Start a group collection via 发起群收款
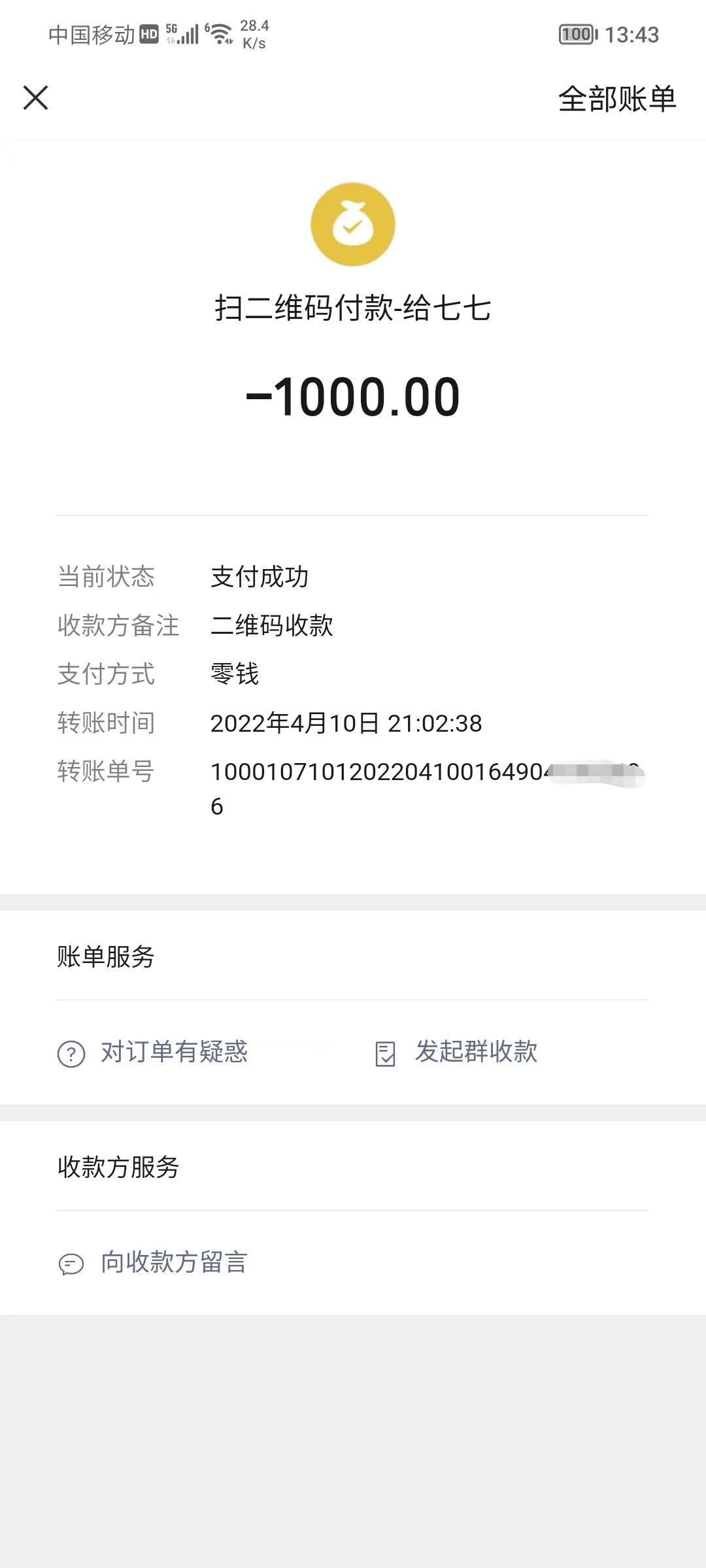 (458, 1053)
